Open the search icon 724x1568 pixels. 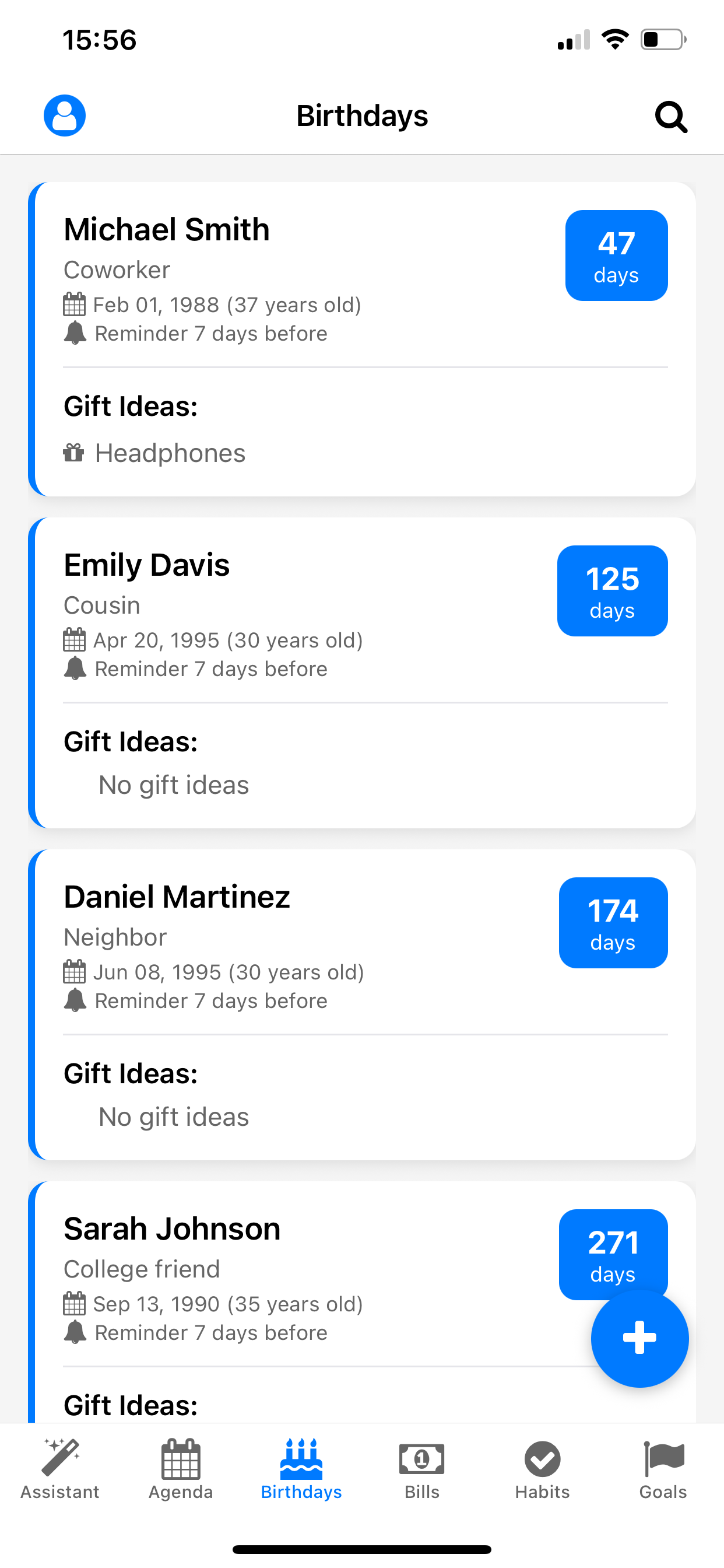click(x=671, y=116)
